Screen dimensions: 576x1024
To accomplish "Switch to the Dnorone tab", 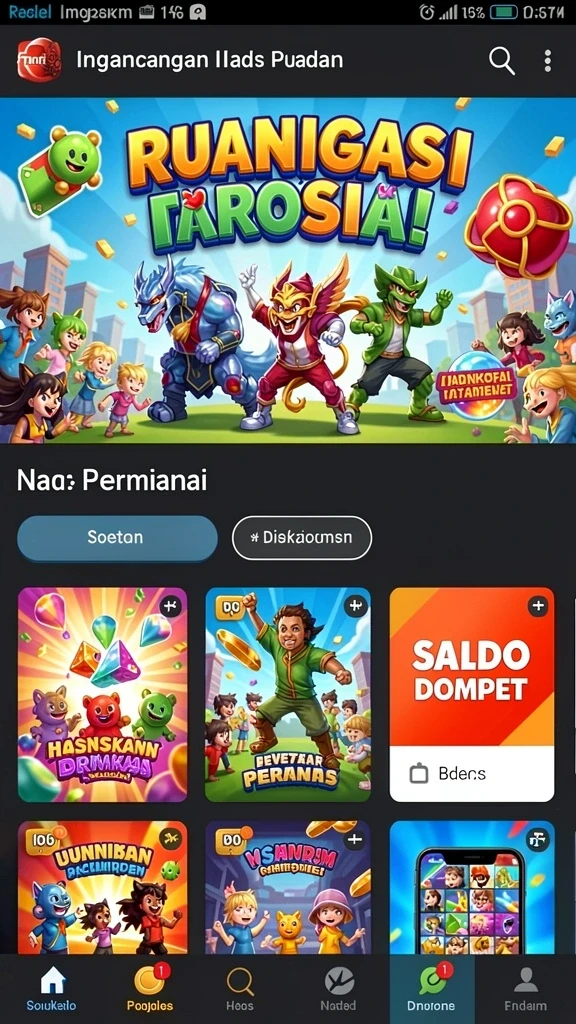I will 432,989.
